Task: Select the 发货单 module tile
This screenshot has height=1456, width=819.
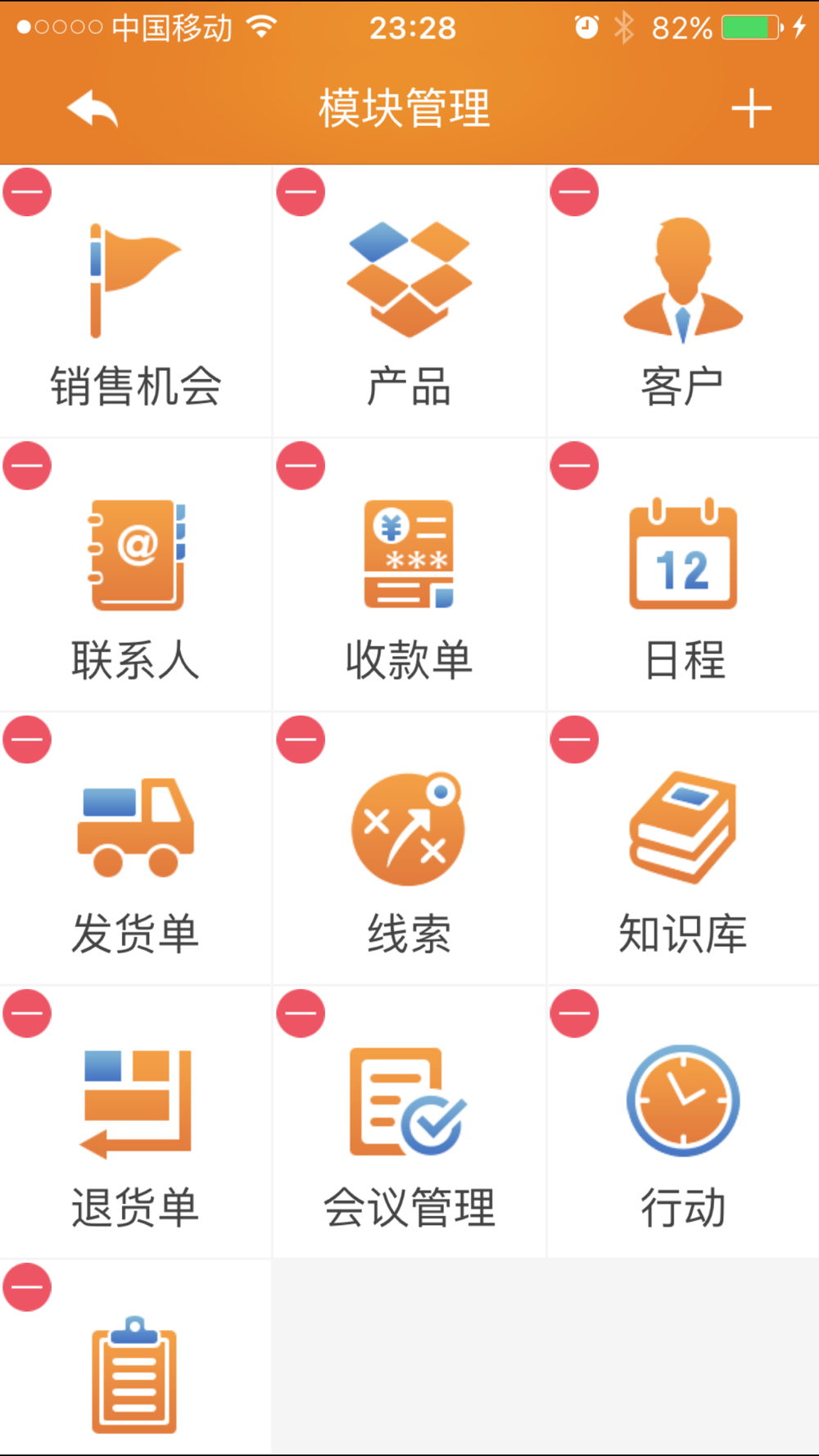Action: [135, 850]
